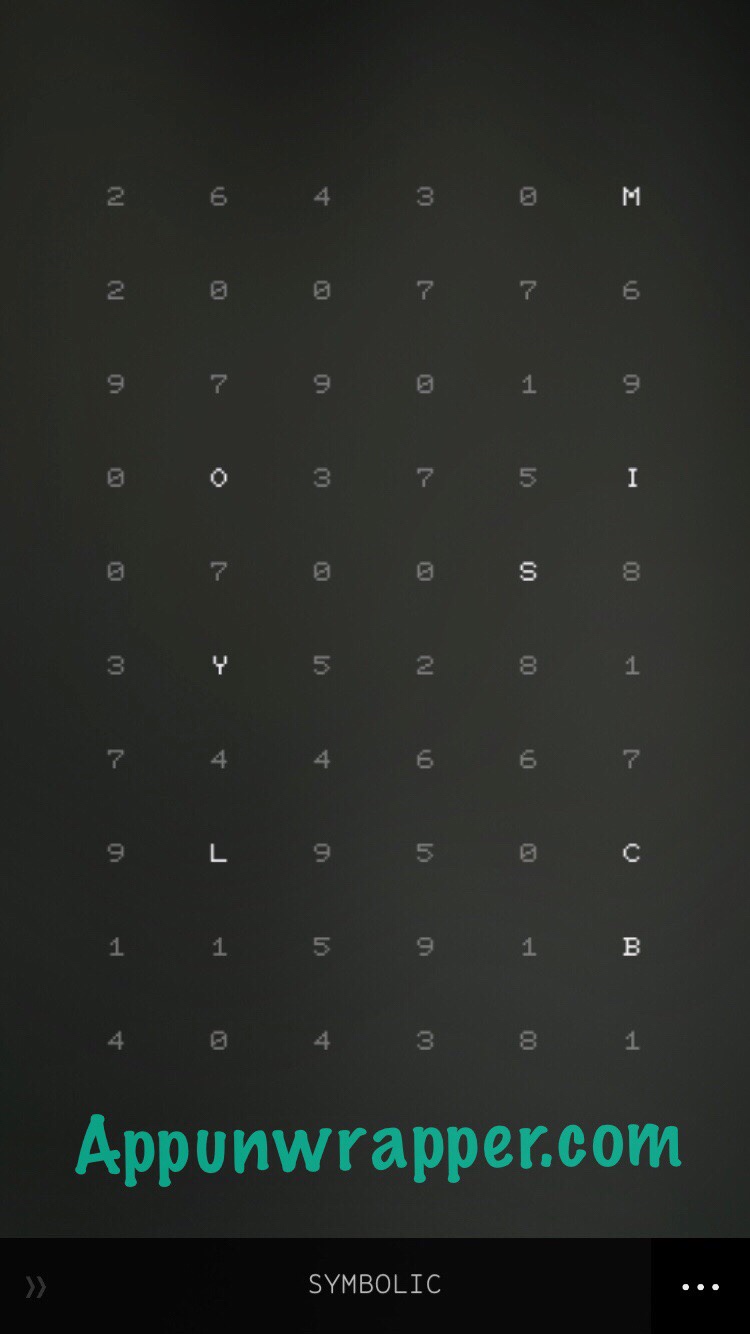Viewport: 750px width, 1334px height.
Task: Tap the highlighted letter C
Action: [631, 853]
